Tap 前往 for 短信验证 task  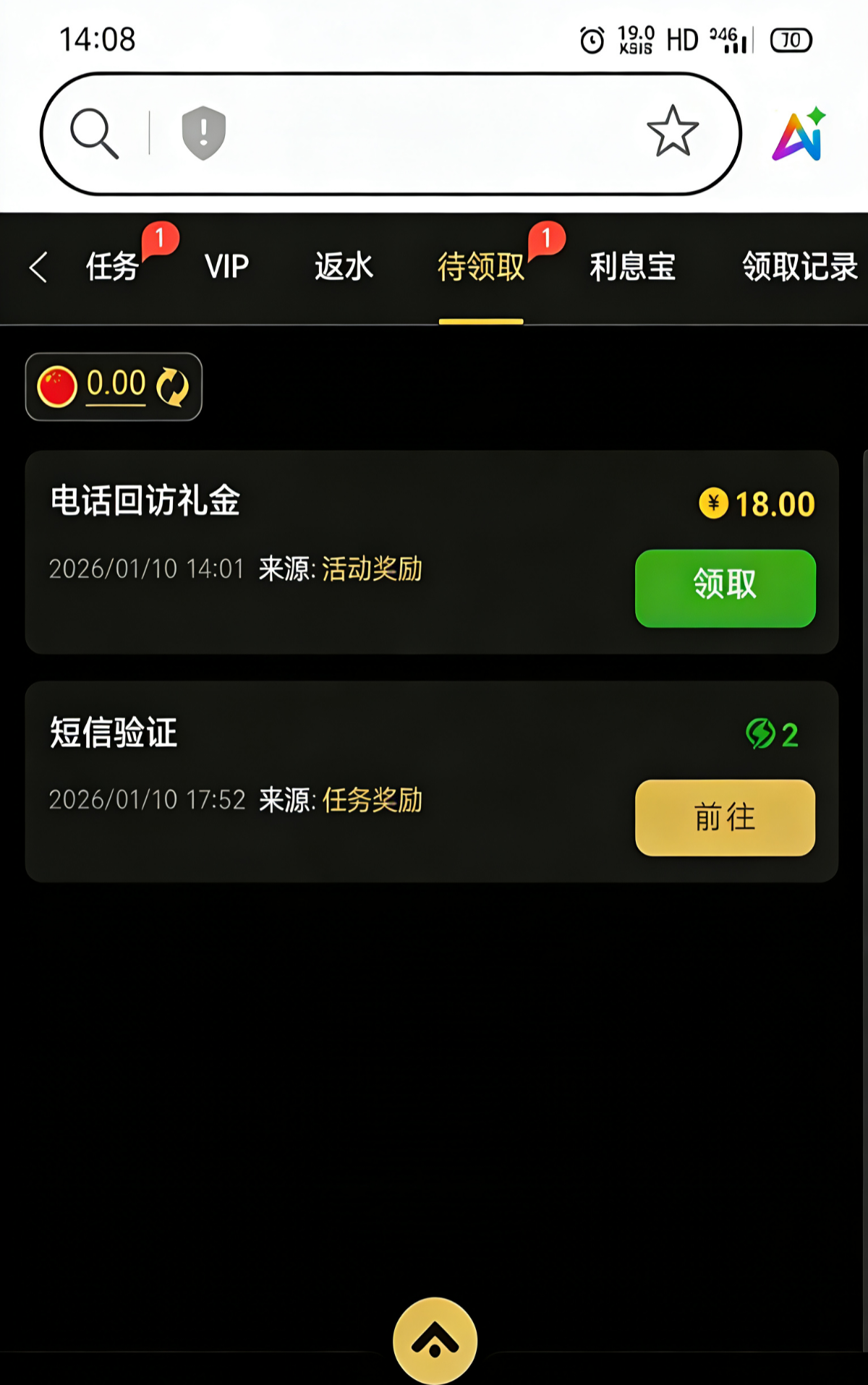click(725, 817)
